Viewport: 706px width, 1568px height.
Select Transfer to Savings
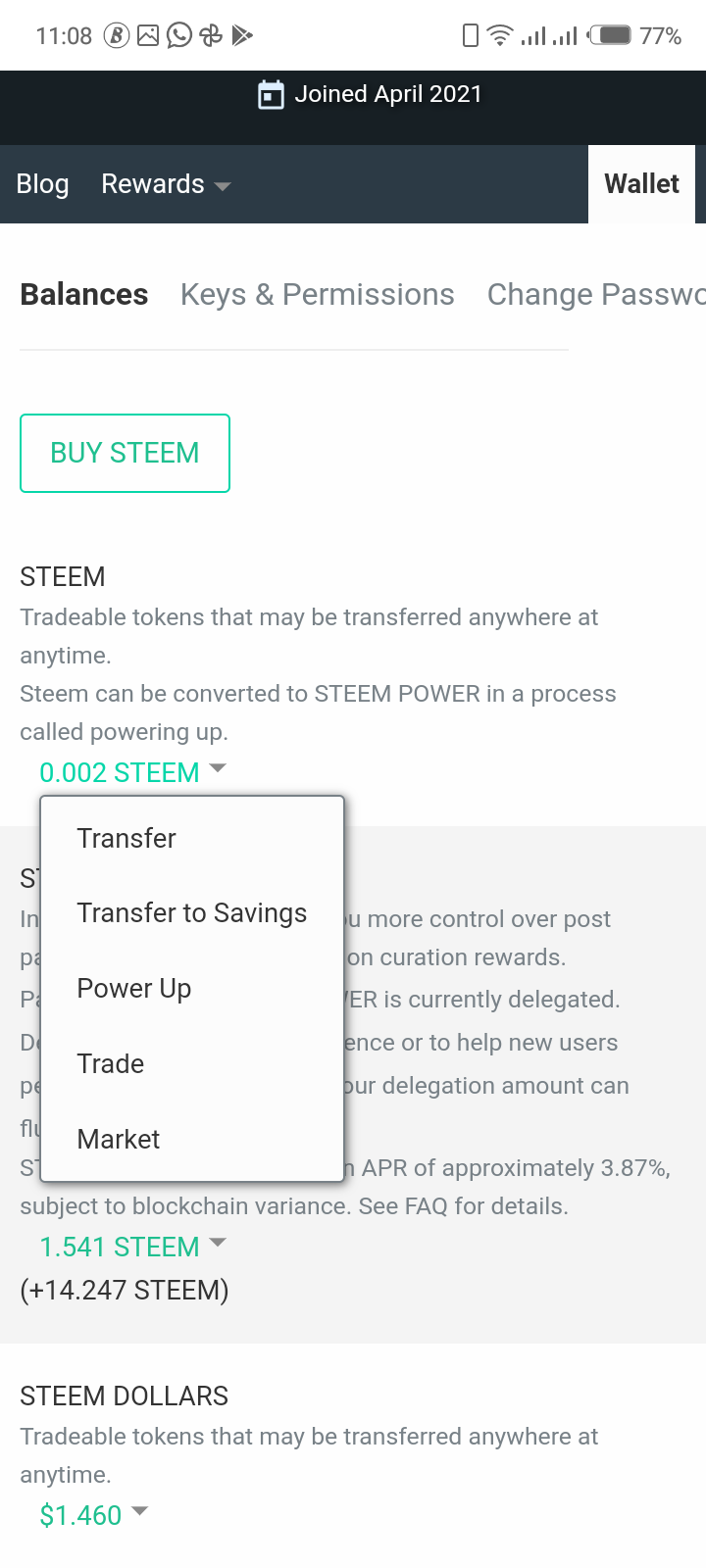(x=192, y=913)
